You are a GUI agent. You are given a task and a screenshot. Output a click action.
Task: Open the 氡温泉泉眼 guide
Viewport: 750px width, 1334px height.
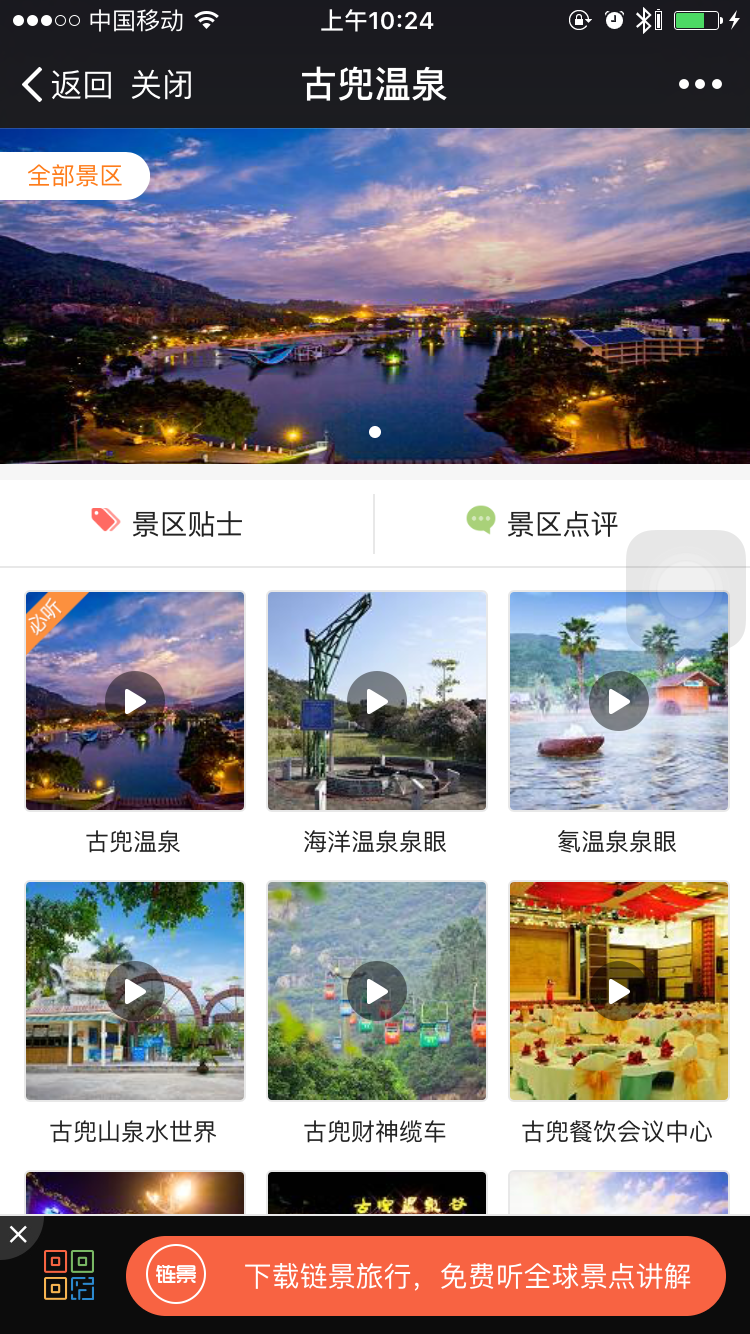(619, 701)
